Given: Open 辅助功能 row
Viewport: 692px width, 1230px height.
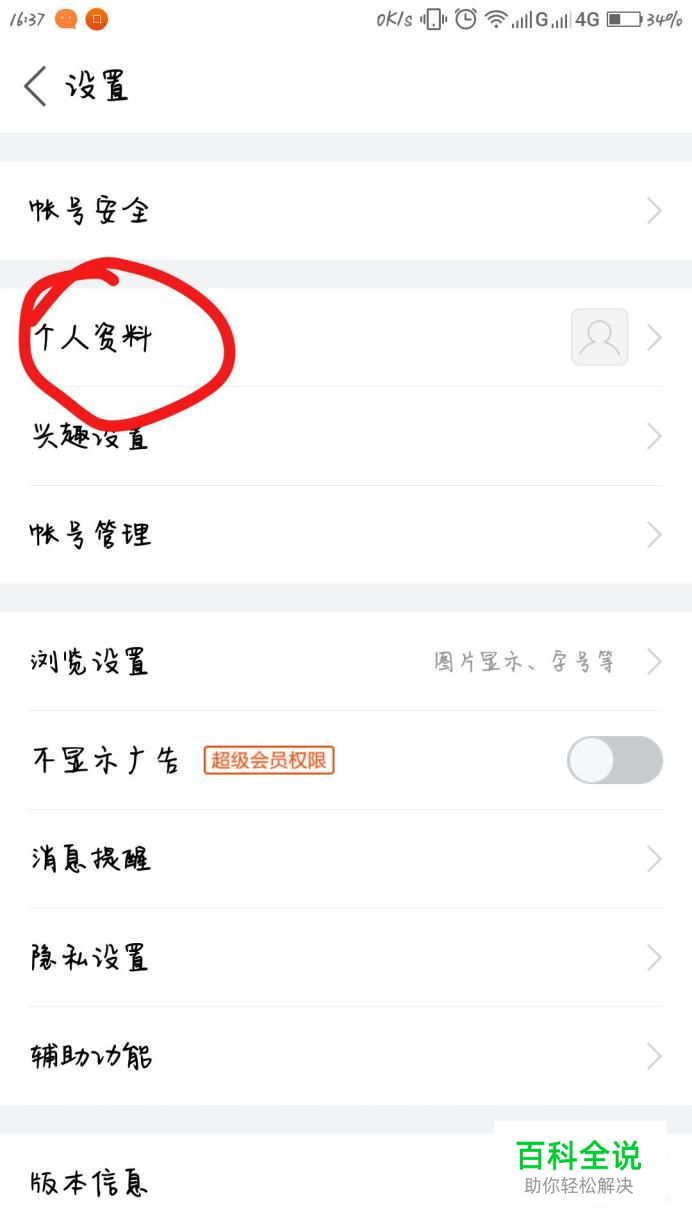Looking at the screenshot, I should (x=346, y=1056).
